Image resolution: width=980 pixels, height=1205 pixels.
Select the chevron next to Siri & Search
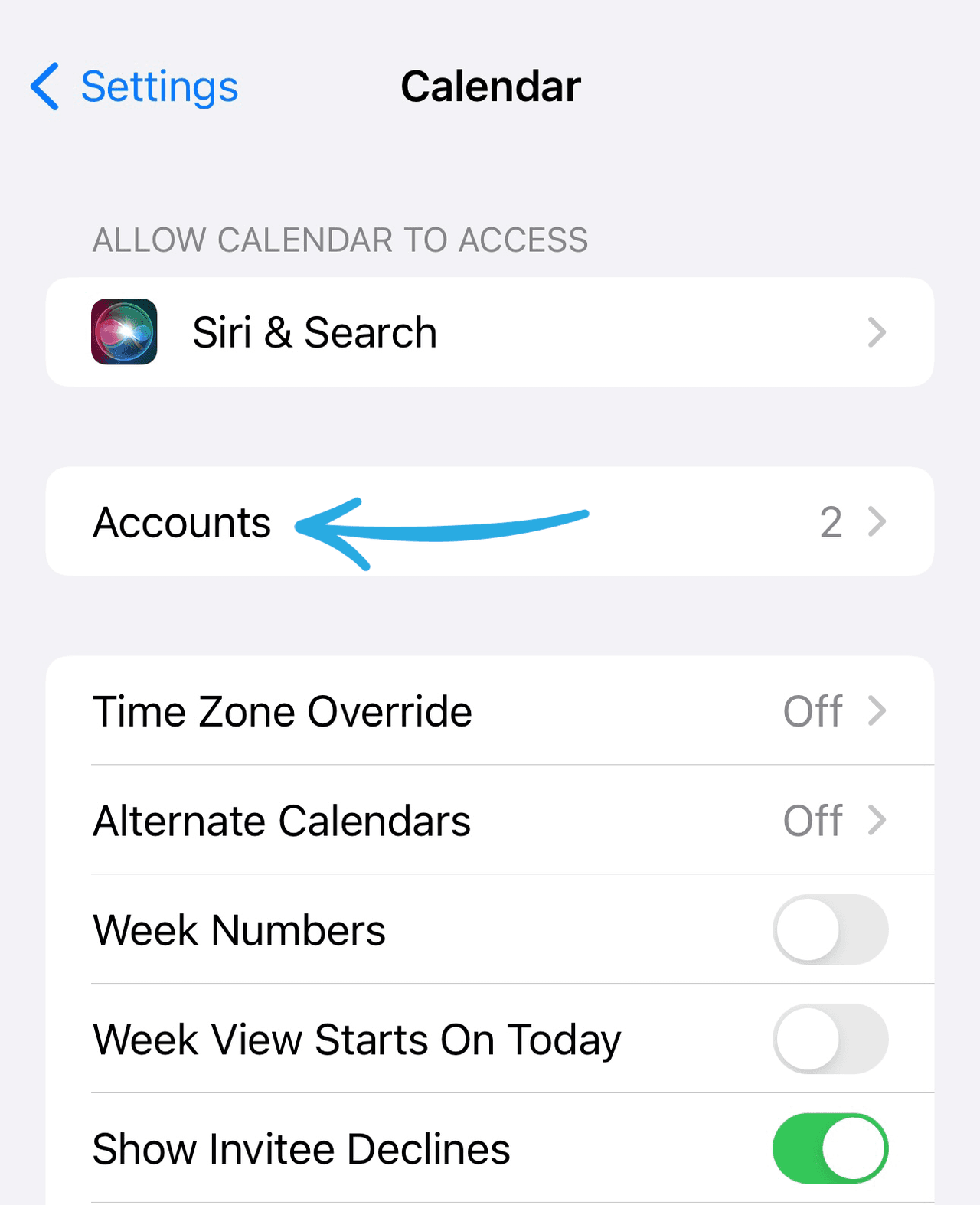tap(877, 331)
